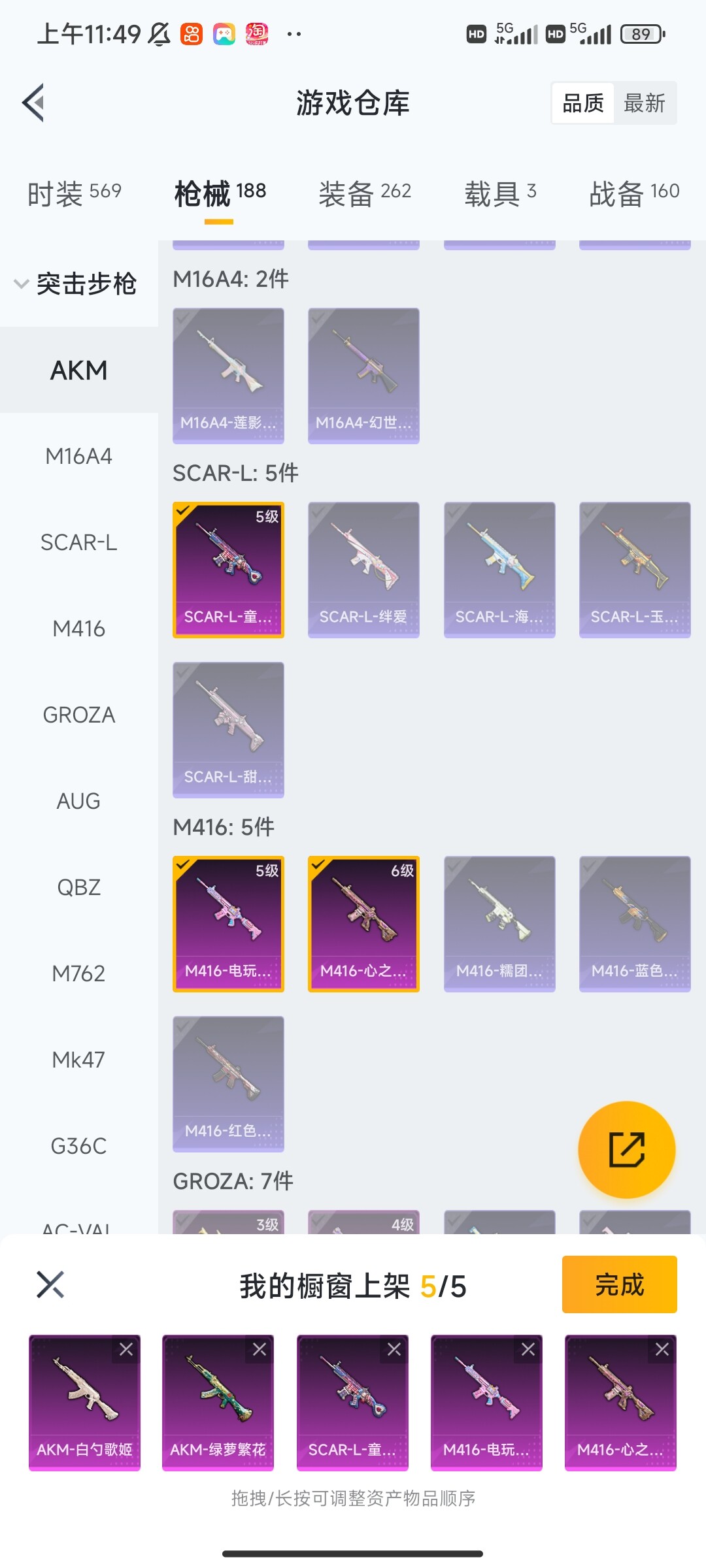
Task: Go back from 游戏仓库
Action: coord(34,103)
